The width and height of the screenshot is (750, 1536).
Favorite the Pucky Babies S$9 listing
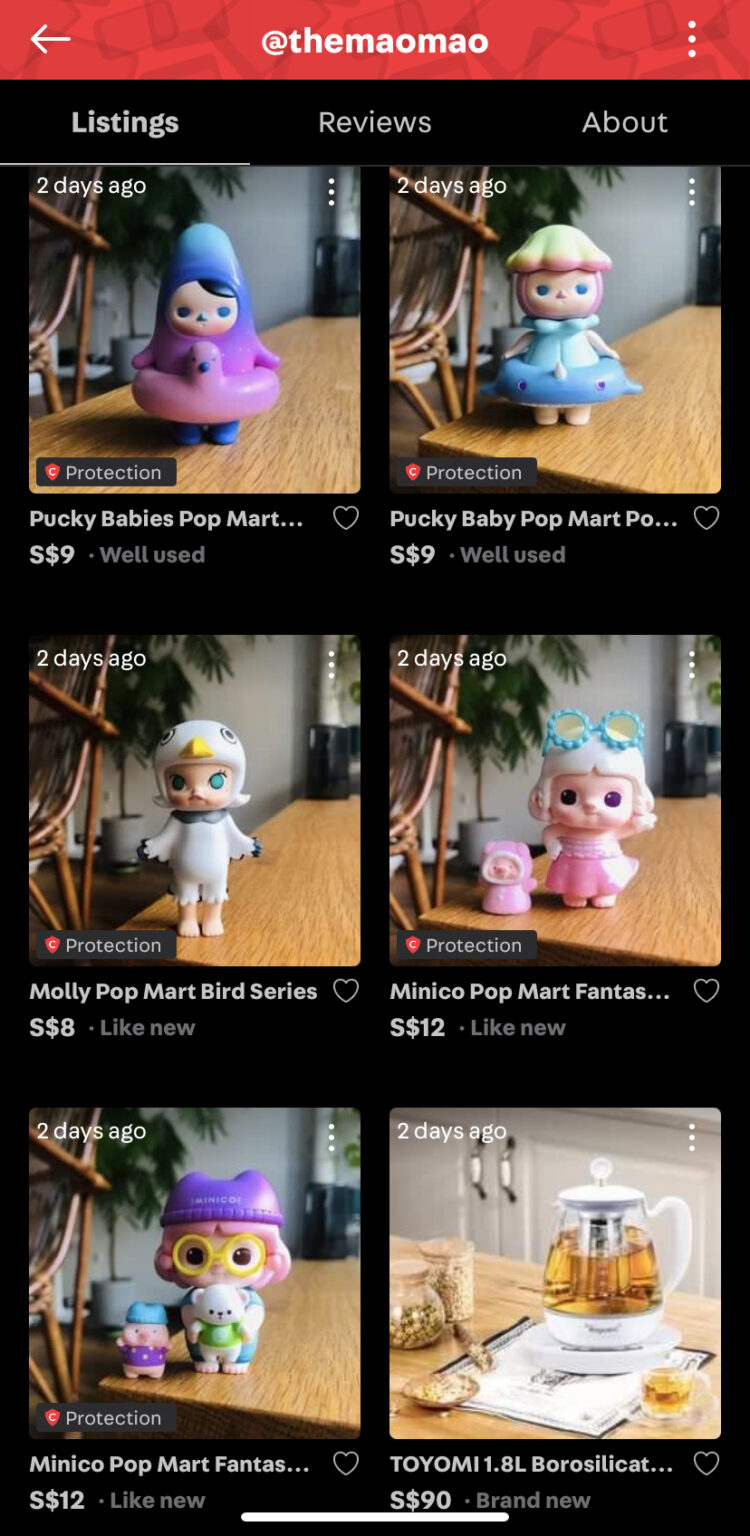[x=346, y=518]
